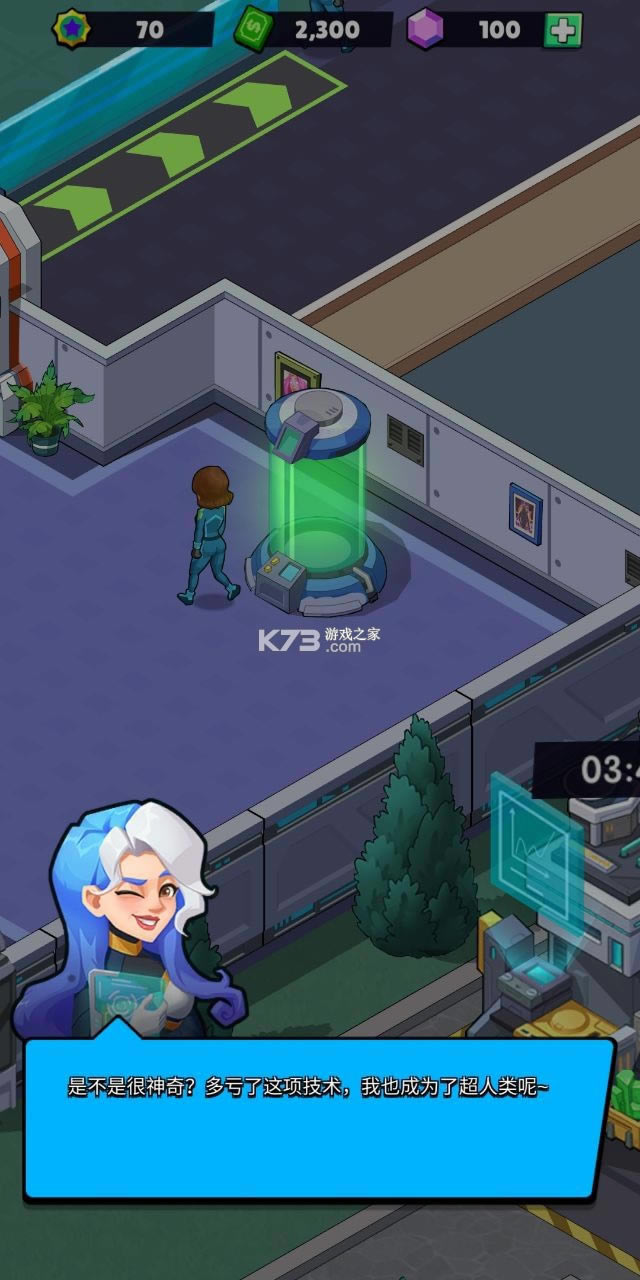Tap the blue dialogue box to continue
Viewport: 640px width, 1280px height.
click(x=318, y=1118)
